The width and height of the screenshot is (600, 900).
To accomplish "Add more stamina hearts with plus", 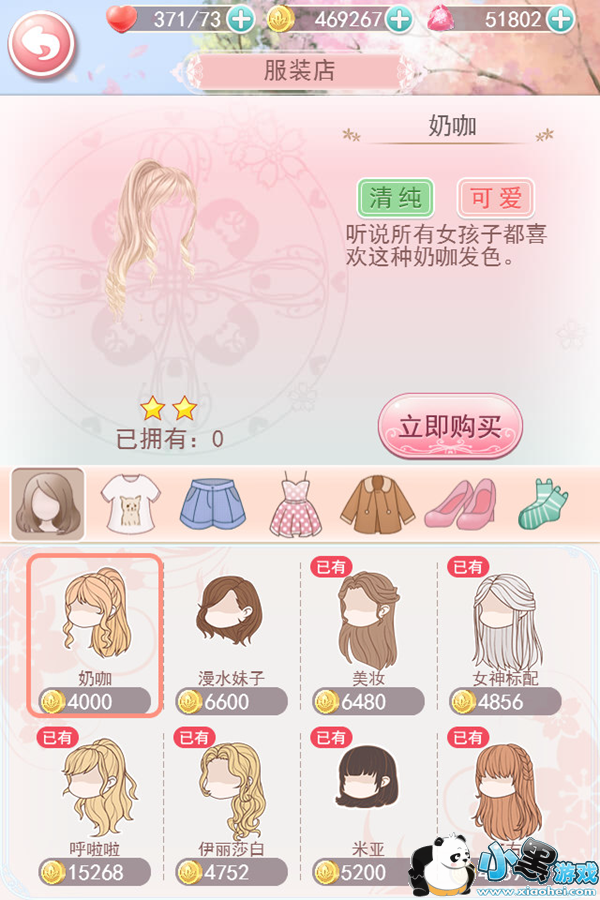I will pyautogui.click(x=239, y=18).
